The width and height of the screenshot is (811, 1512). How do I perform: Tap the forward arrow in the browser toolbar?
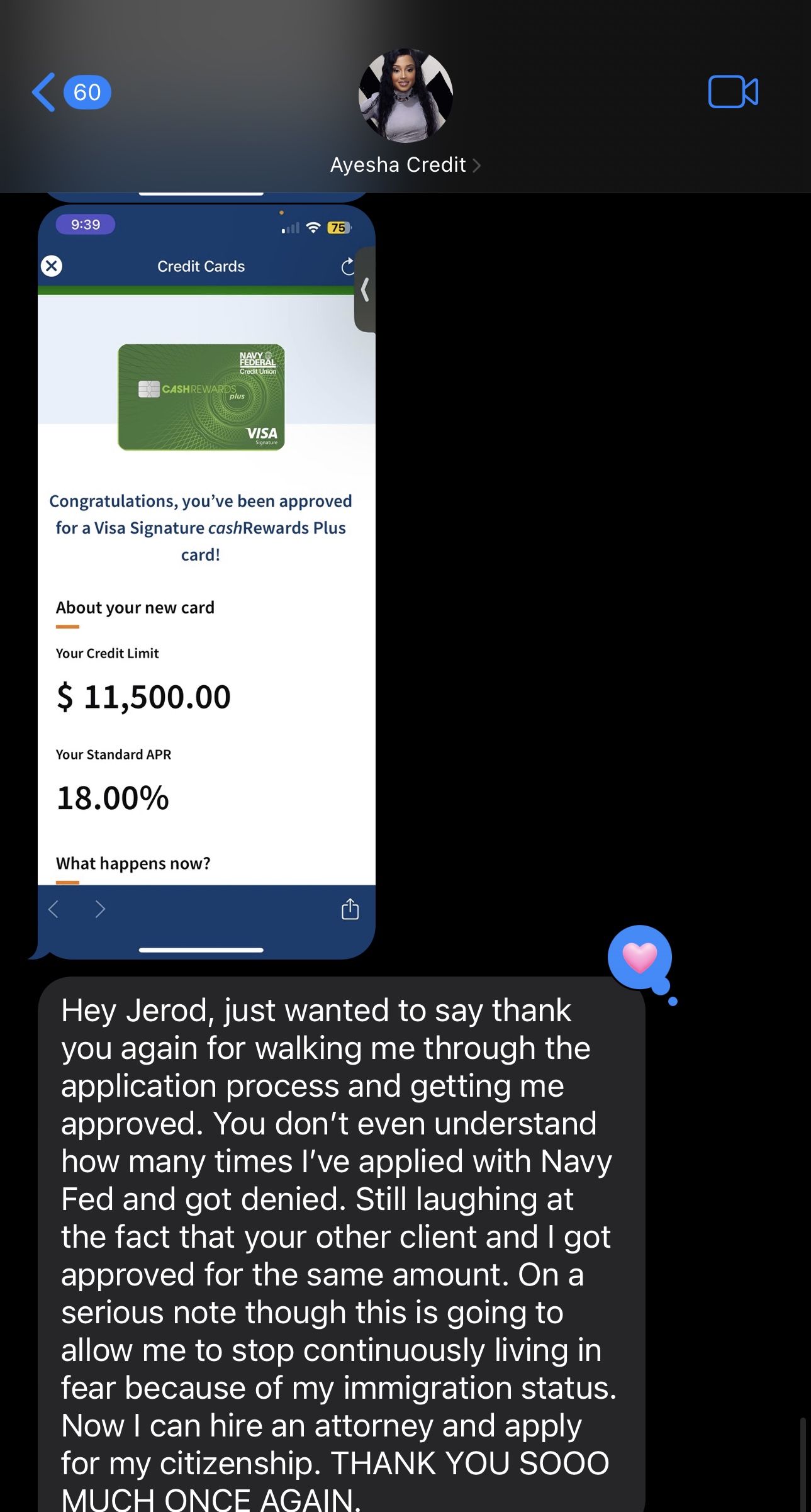click(101, 909)
